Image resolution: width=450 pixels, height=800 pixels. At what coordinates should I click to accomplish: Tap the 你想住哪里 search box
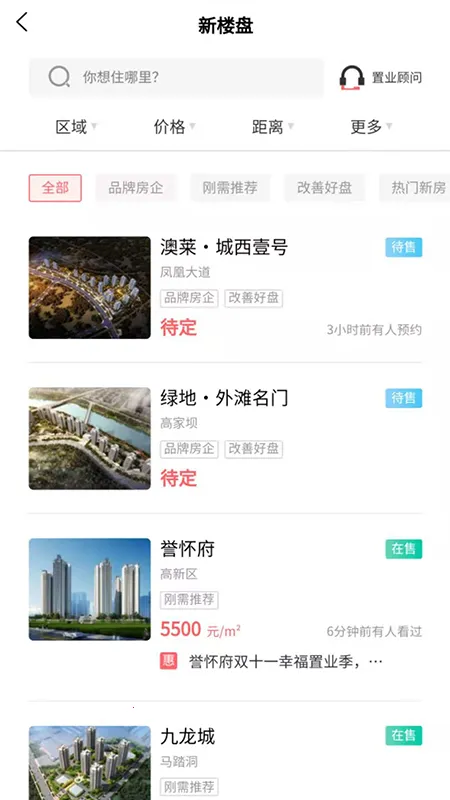pyautogui.click(x=177, y=78)
